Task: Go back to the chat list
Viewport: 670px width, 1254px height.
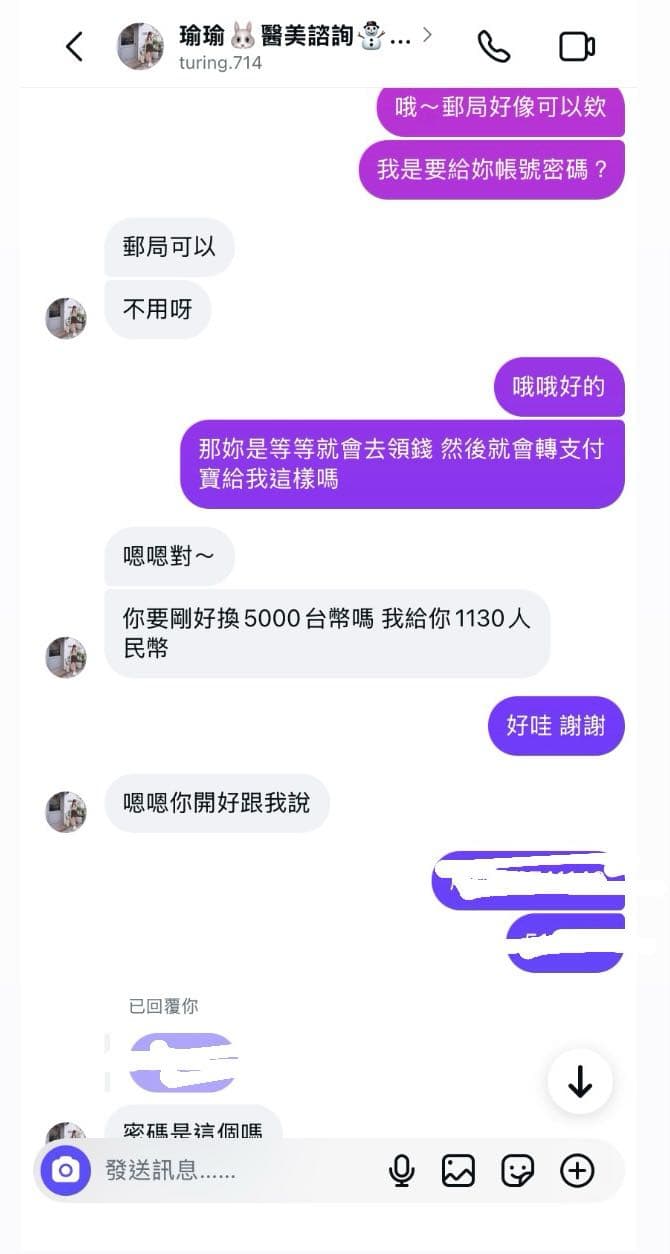Action: coord(74,46)
